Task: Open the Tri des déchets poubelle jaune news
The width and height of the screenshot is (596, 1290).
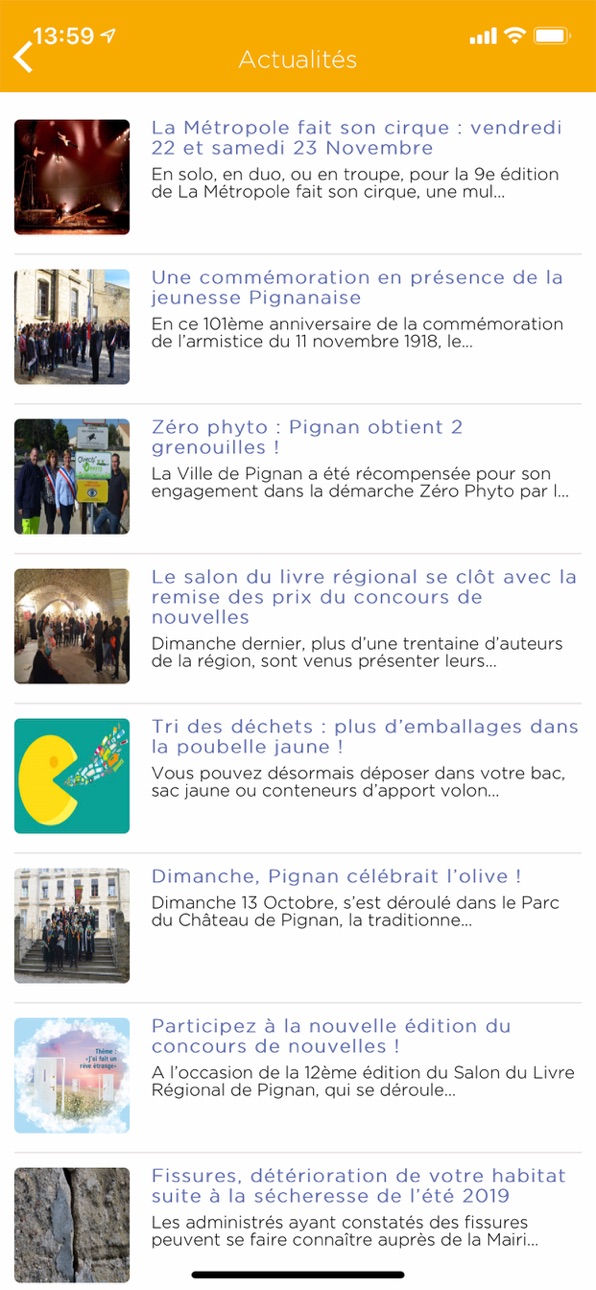Action: click(298, 777)
